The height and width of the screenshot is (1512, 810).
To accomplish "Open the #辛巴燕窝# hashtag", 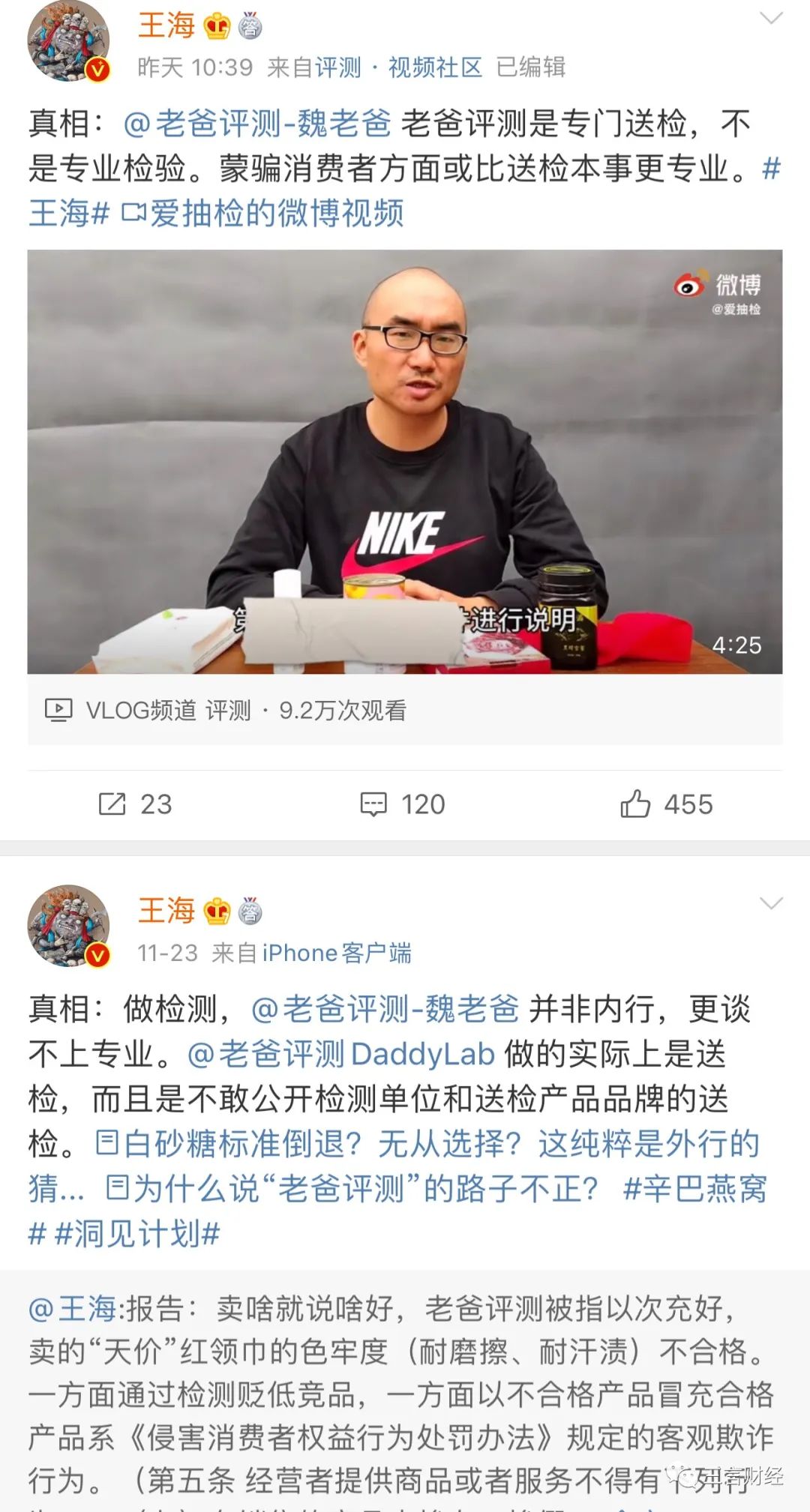I will click(694, 1189).
